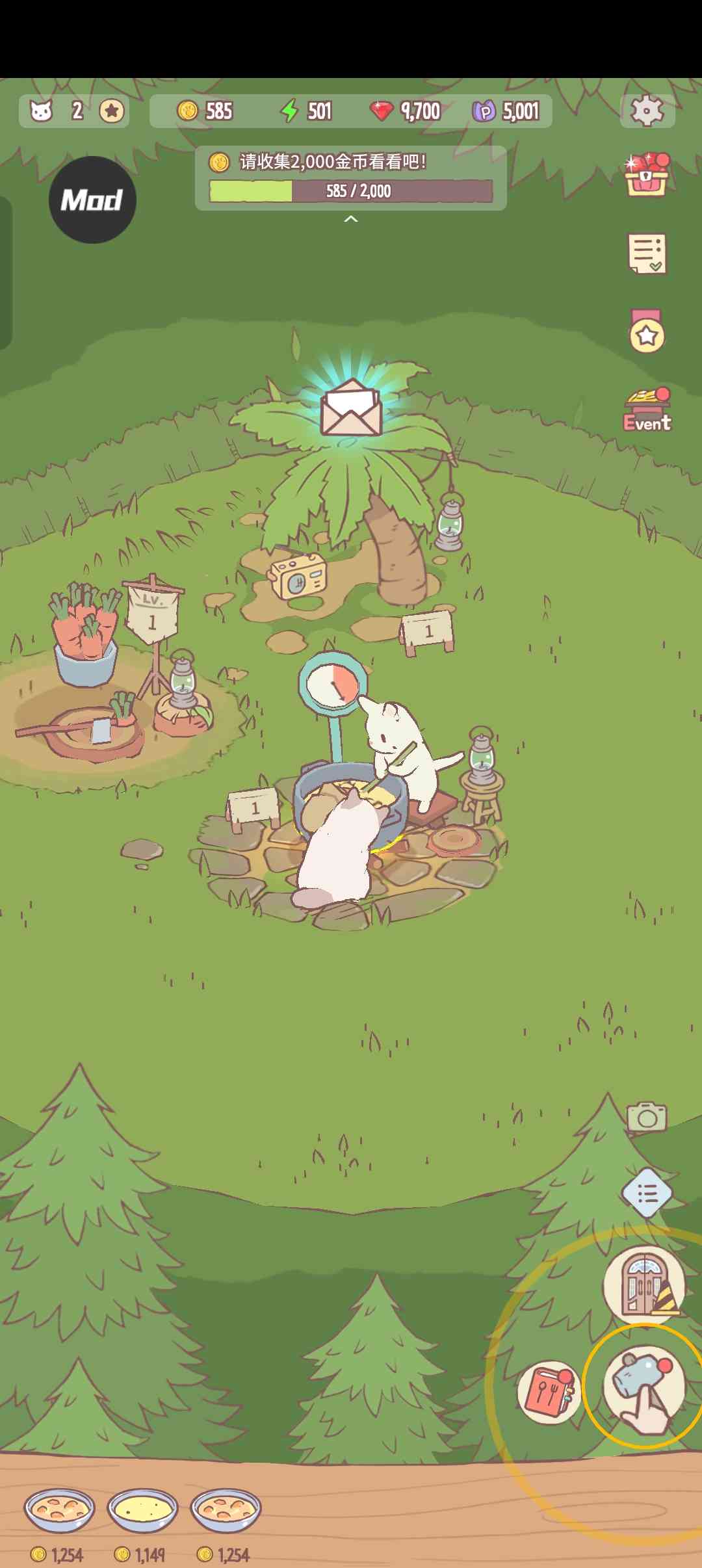Open the star medal achievements
The height and width of the screenshot is (1568, 702).
point(647,332)
